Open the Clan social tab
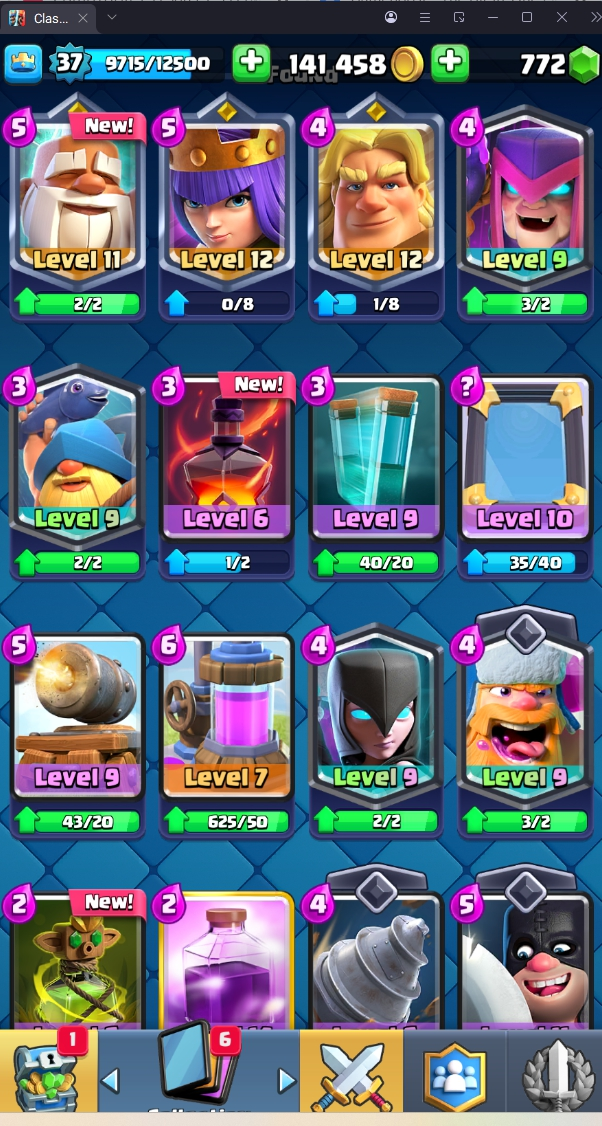This screenshot has height=1126, width=602. click(455, 1072)
